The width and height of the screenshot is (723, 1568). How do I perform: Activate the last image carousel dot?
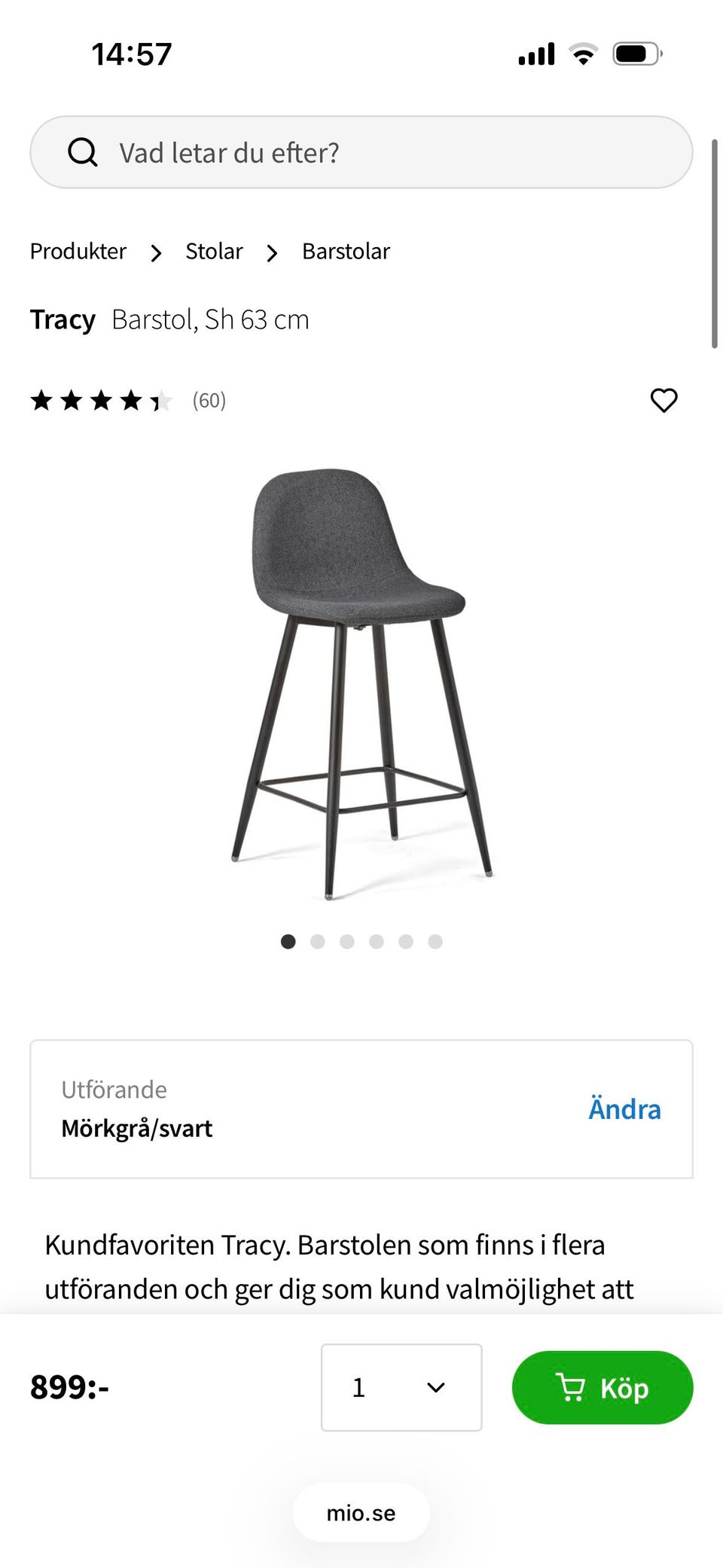(x=435, y=941)
